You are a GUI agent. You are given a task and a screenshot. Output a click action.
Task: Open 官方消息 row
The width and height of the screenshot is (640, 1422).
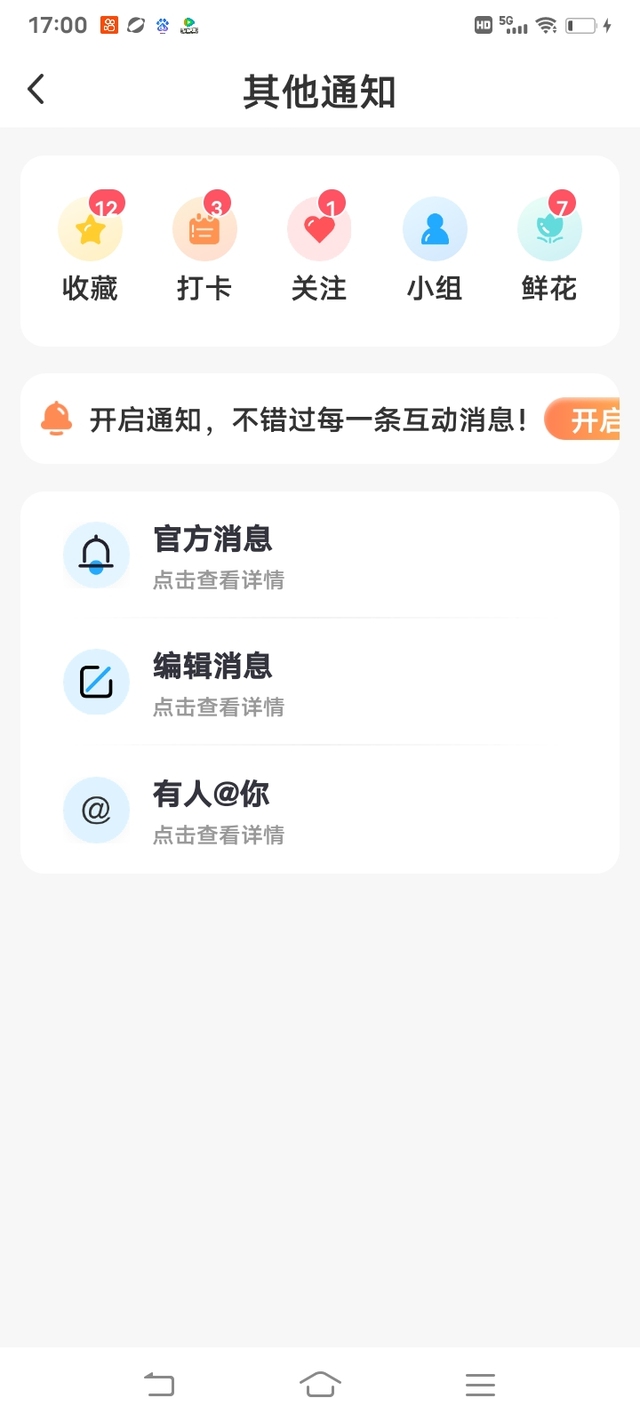point(320,555)
